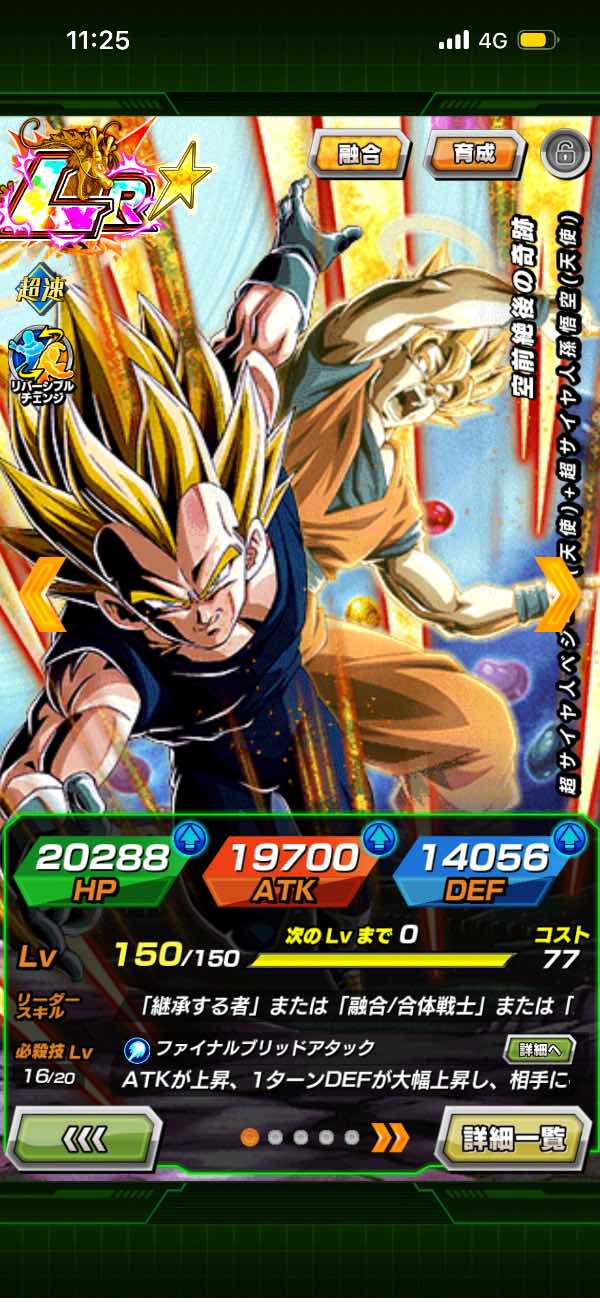The image size is (600, 1298).
Task: Tap the ATK boost up-arrow icon
Action: tap(377, 839)
